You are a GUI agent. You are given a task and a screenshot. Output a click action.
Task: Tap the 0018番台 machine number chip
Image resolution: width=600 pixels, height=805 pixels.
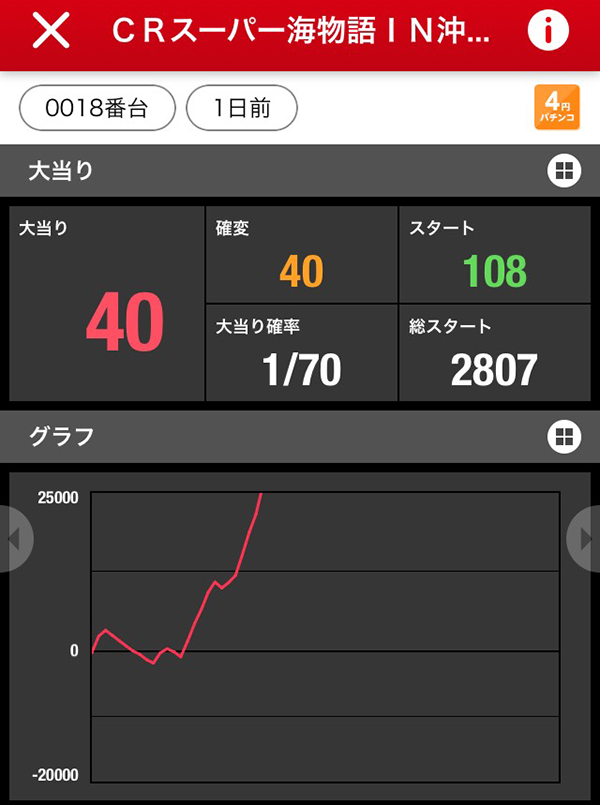tap(98, 108)
